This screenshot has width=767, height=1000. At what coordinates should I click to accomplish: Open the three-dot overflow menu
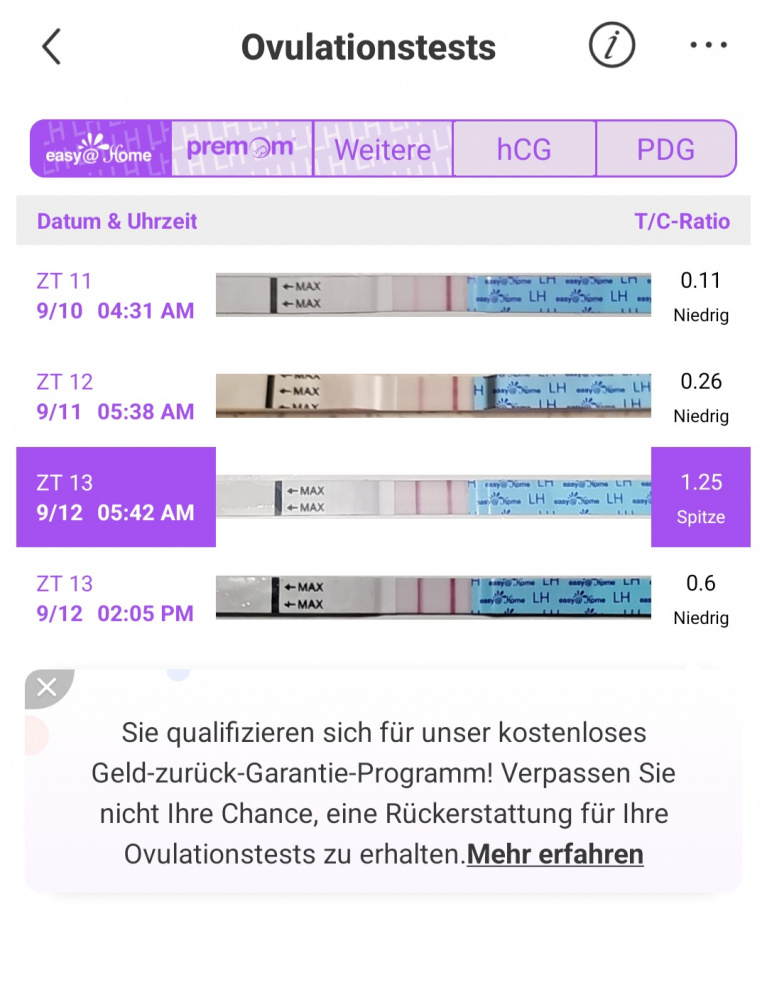708,47
